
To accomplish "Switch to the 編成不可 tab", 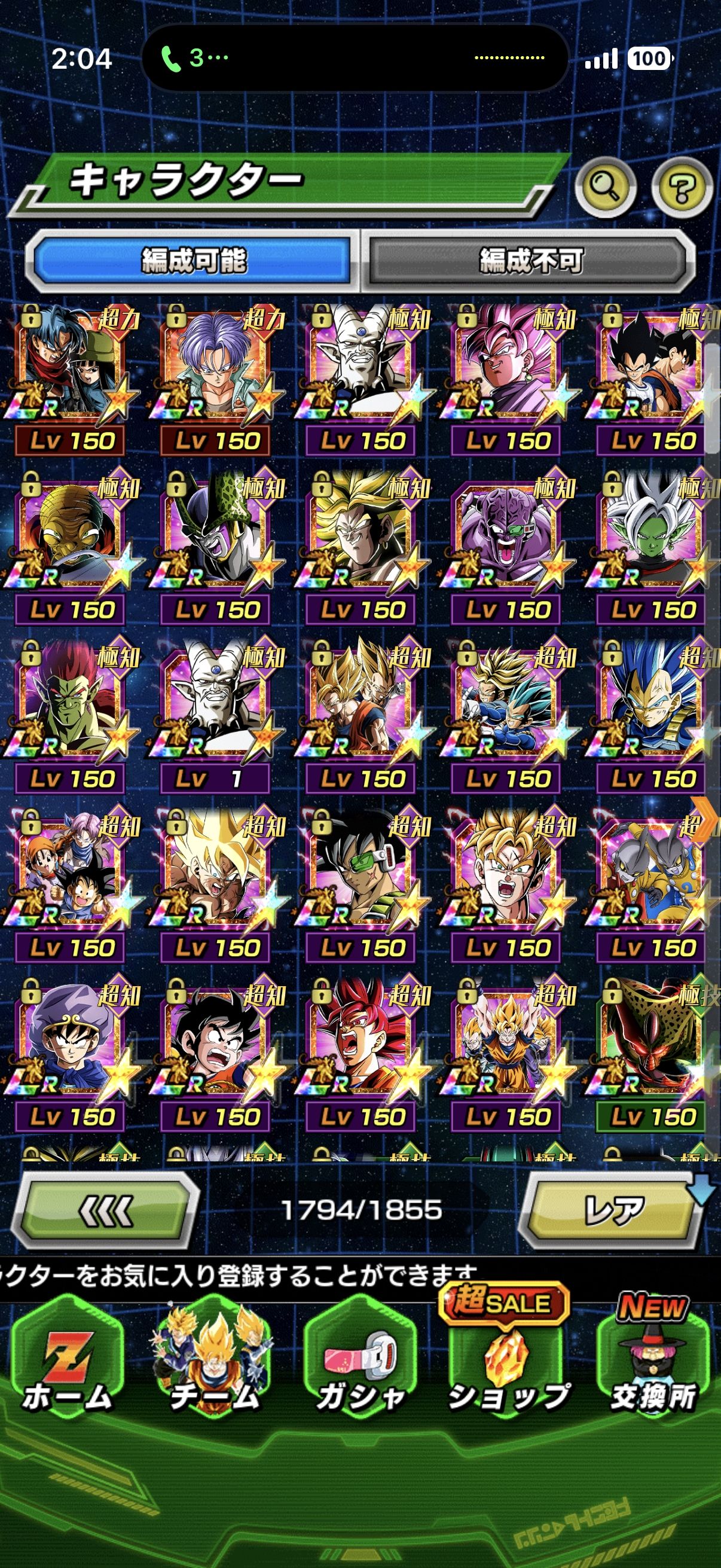I will [530, 261].
